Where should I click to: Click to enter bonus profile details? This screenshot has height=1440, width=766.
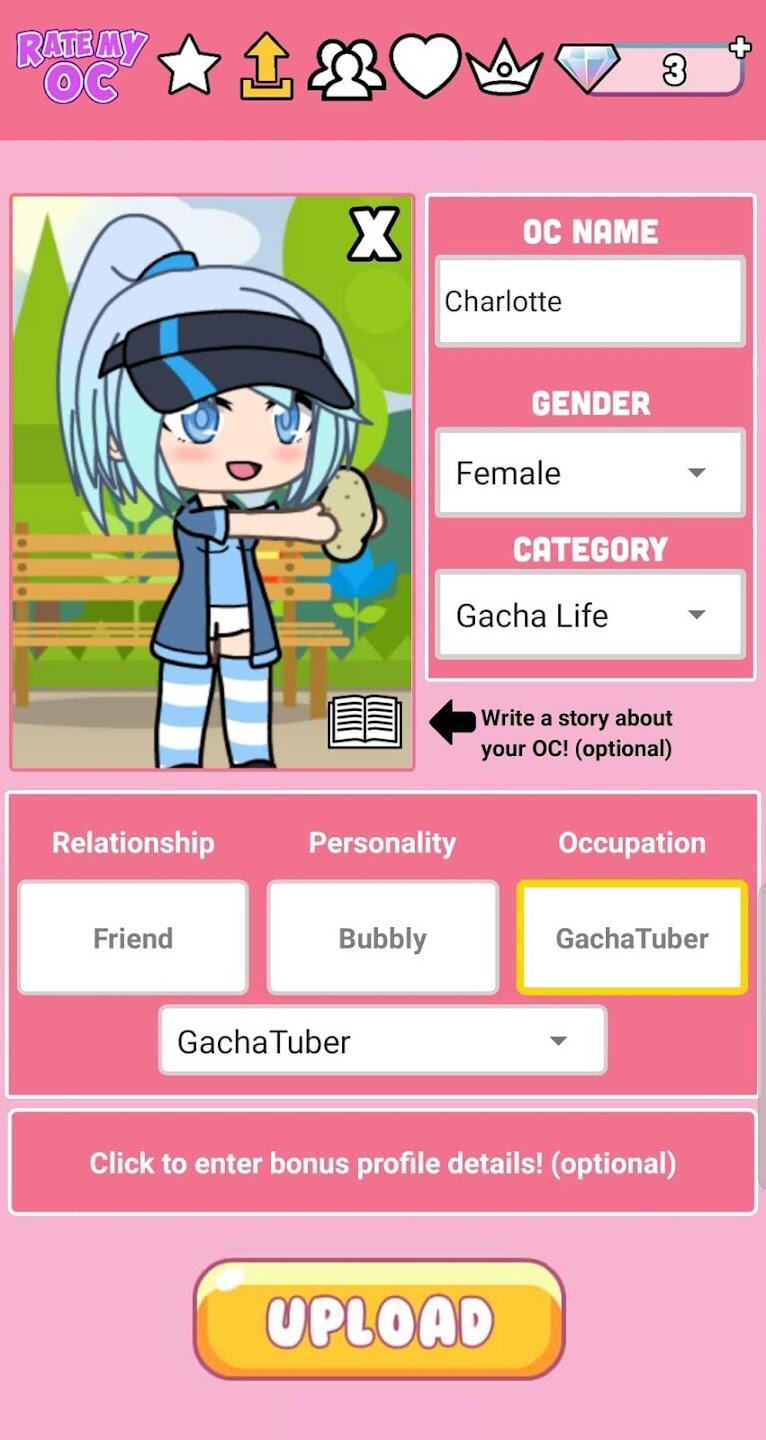382,1163
